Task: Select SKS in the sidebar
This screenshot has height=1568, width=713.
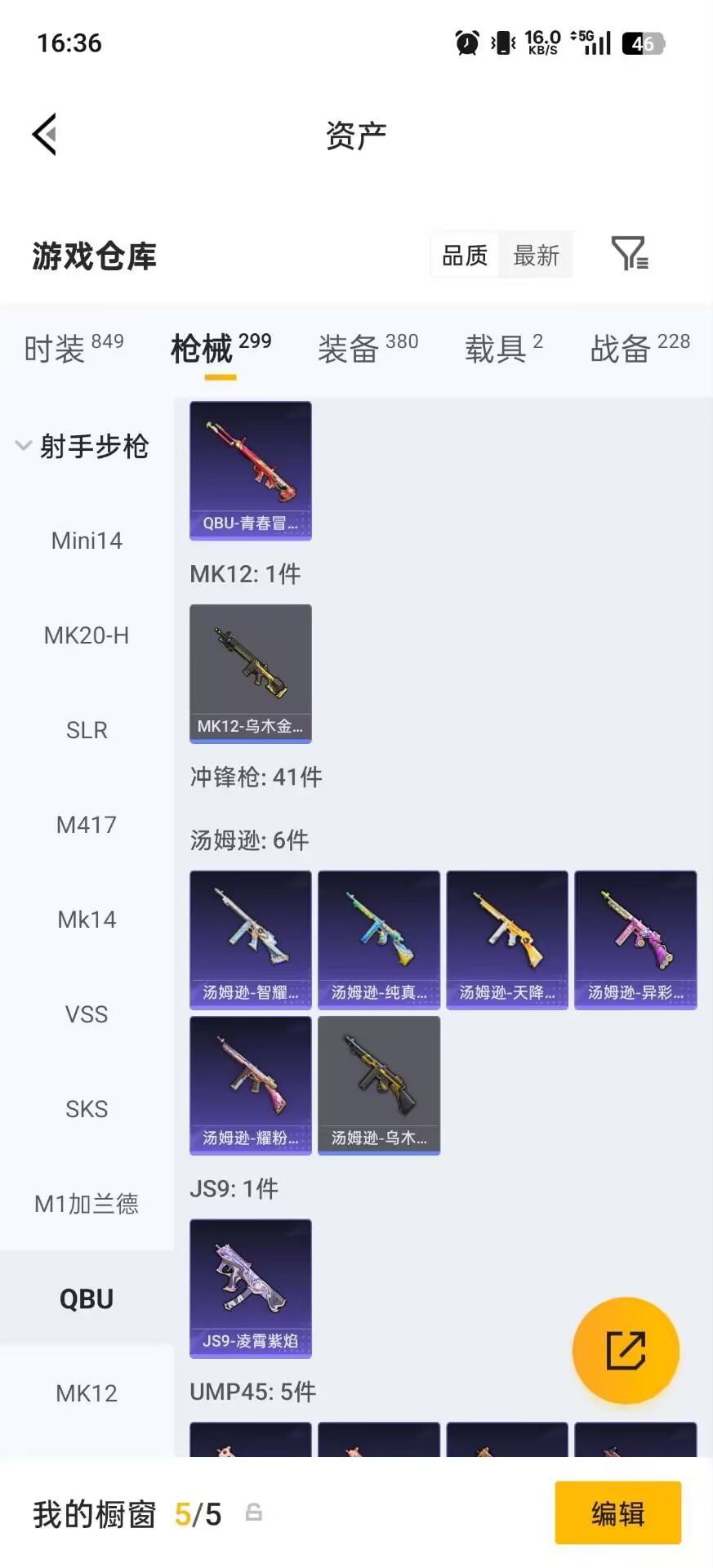Action: (x=87, y=1108)
